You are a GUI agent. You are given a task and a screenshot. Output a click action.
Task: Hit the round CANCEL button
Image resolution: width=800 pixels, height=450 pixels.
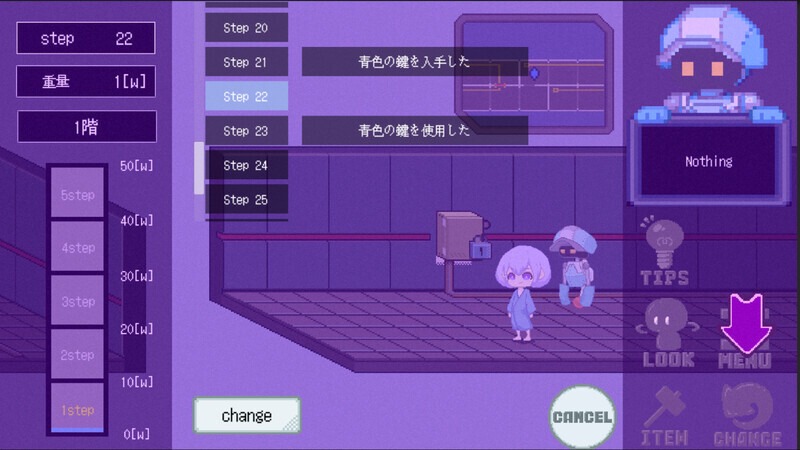point(582,415)
